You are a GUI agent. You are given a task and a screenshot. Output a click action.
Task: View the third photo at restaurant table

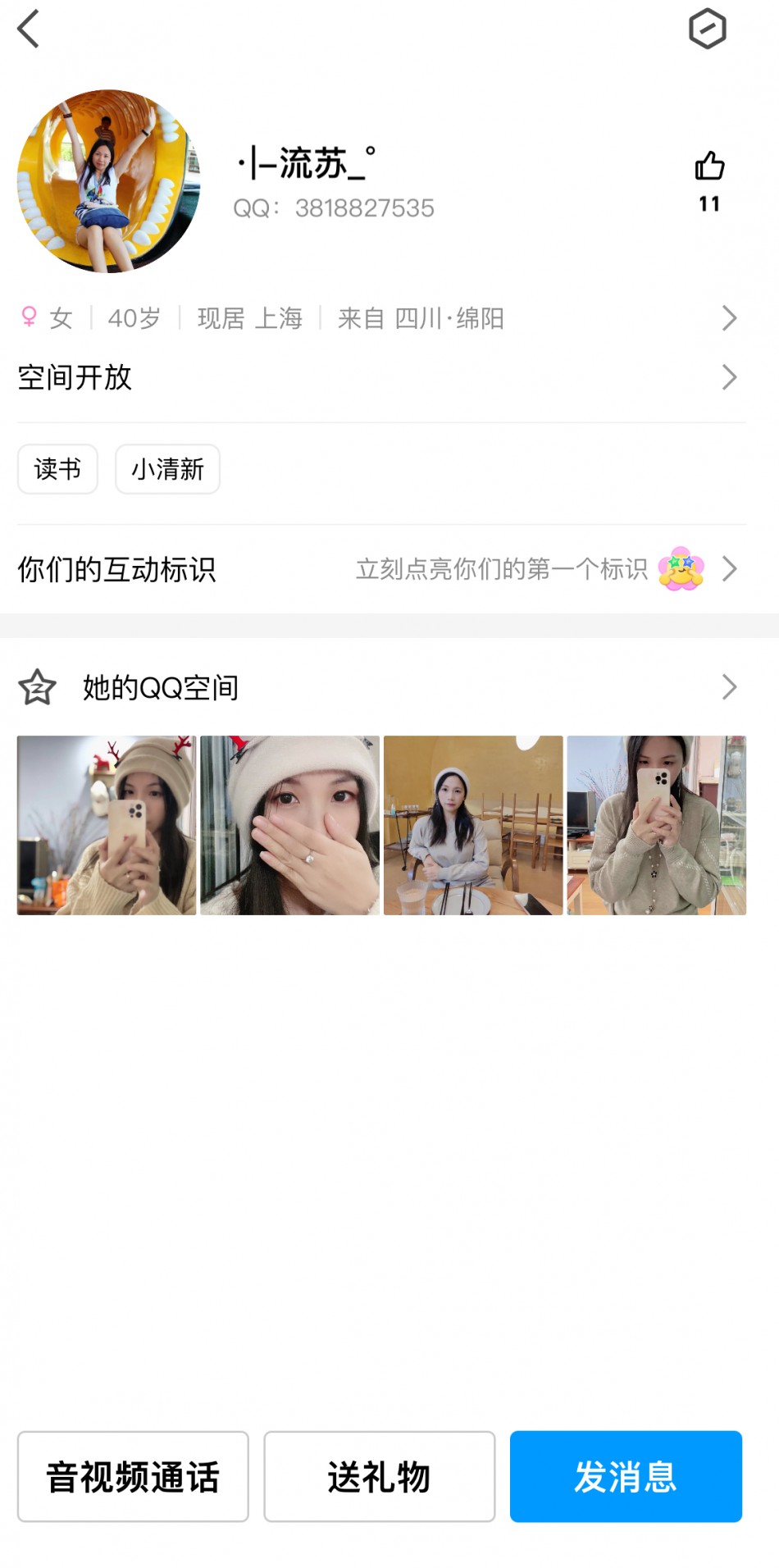tap(473, 825)
